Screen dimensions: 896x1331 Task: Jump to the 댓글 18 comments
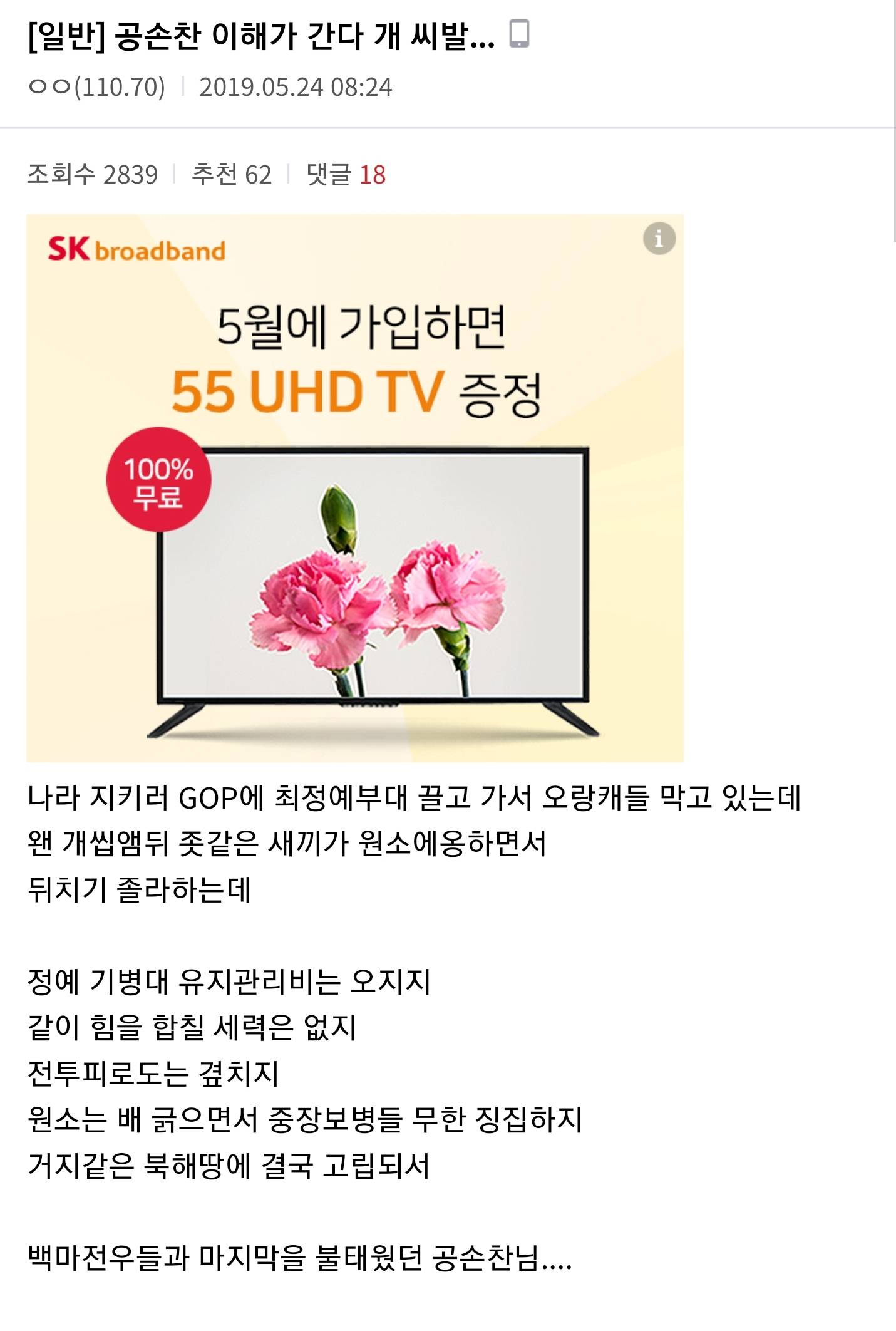click(x=346, y=175)
